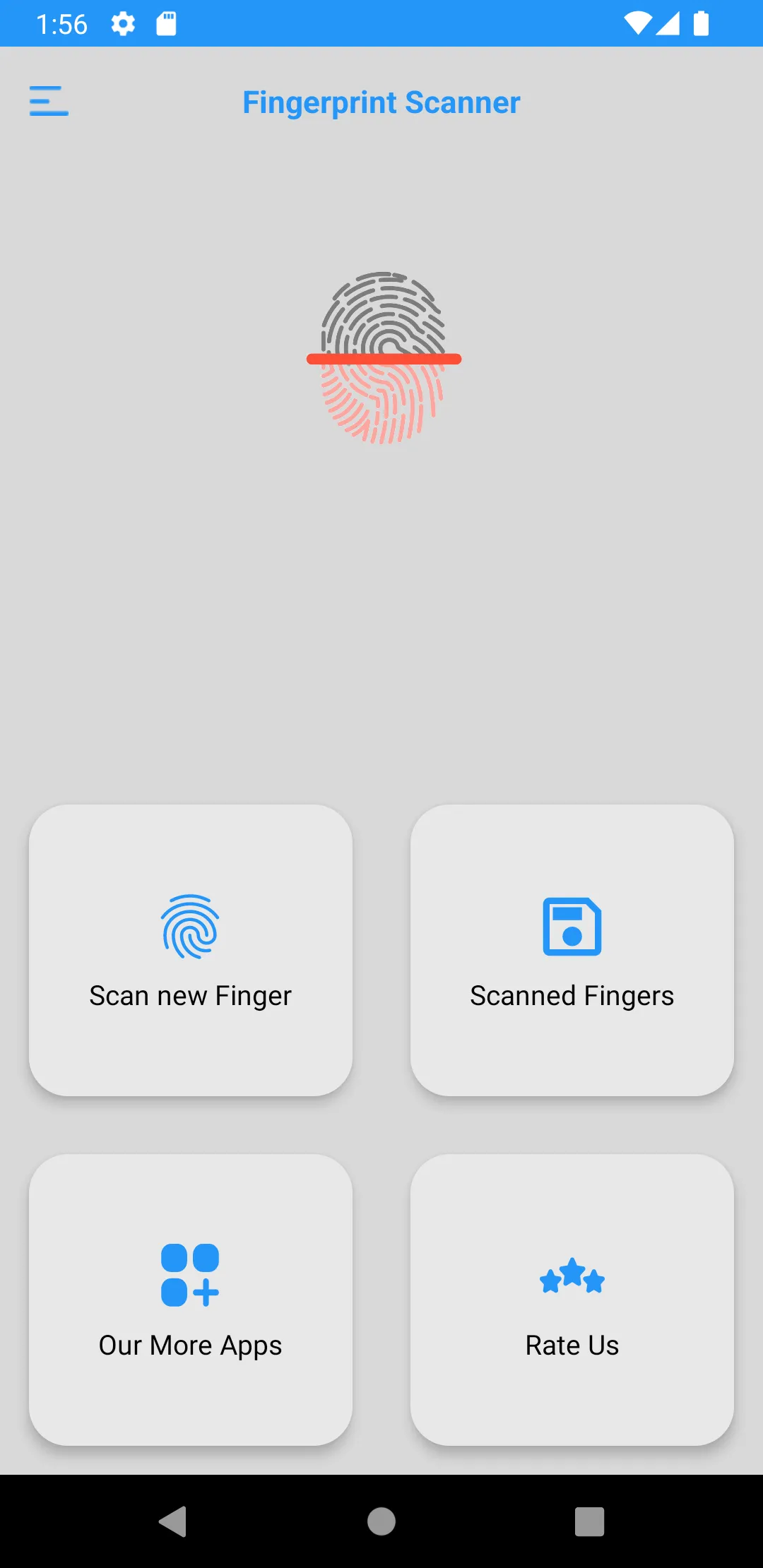The width and height of the screenshot is (763, 1568).
Task: Open the navigation drawer with hamburger menu
Action: [49, 101]
